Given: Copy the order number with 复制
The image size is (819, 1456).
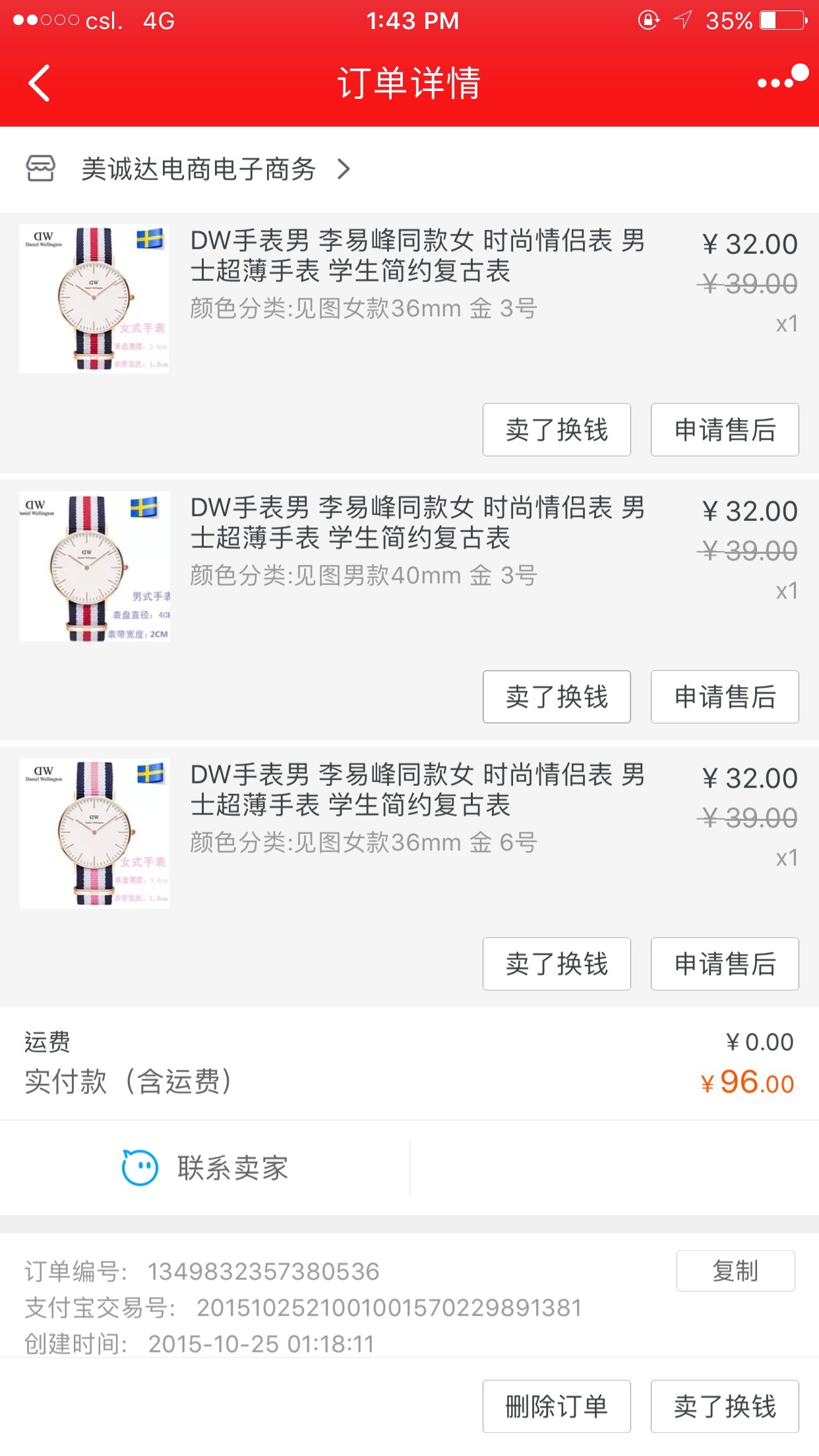Looking at the screenshot, I should coord(735,1271).
